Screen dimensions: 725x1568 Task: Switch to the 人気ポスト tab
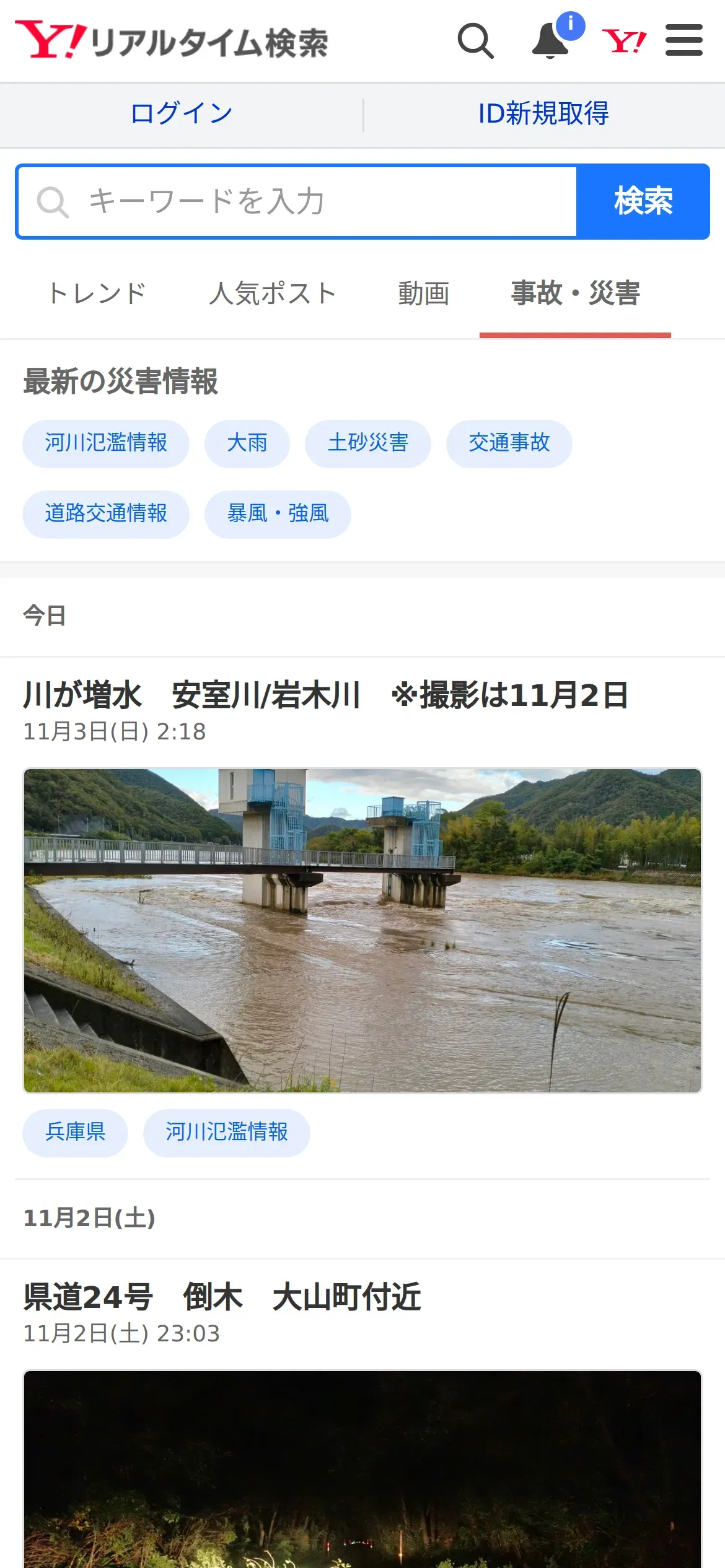click(x=272, y=294)
